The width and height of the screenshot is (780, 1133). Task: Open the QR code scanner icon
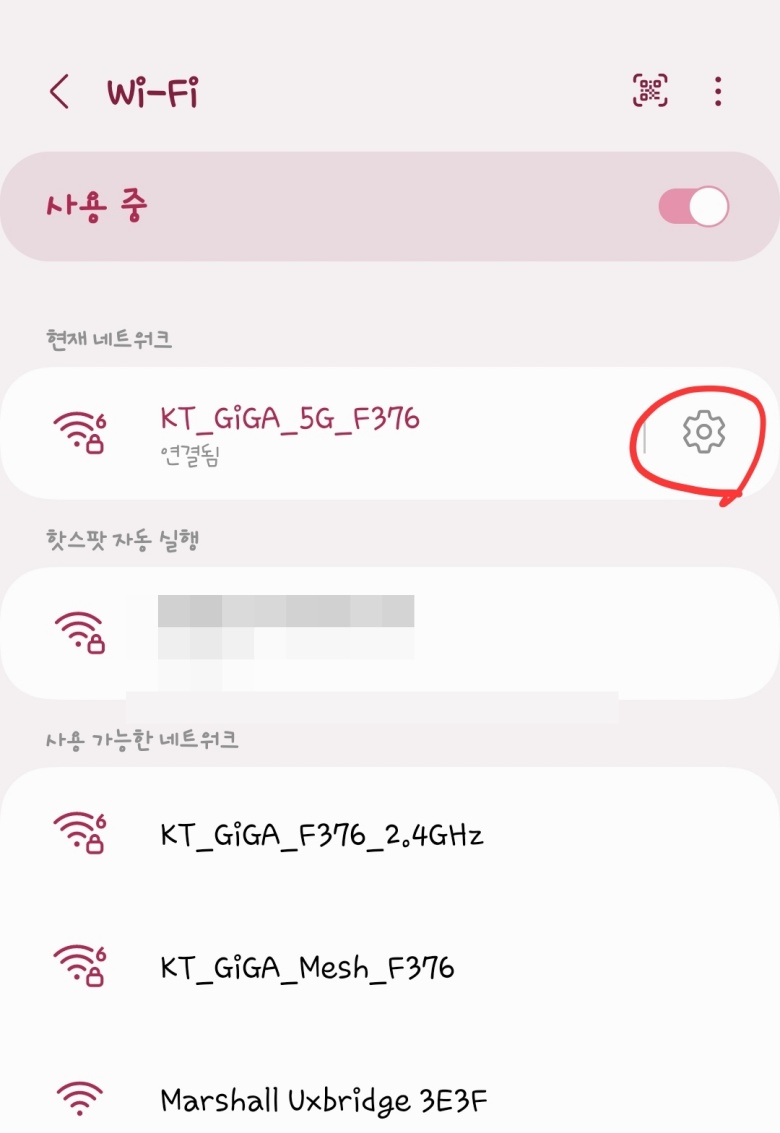point(651,90)
